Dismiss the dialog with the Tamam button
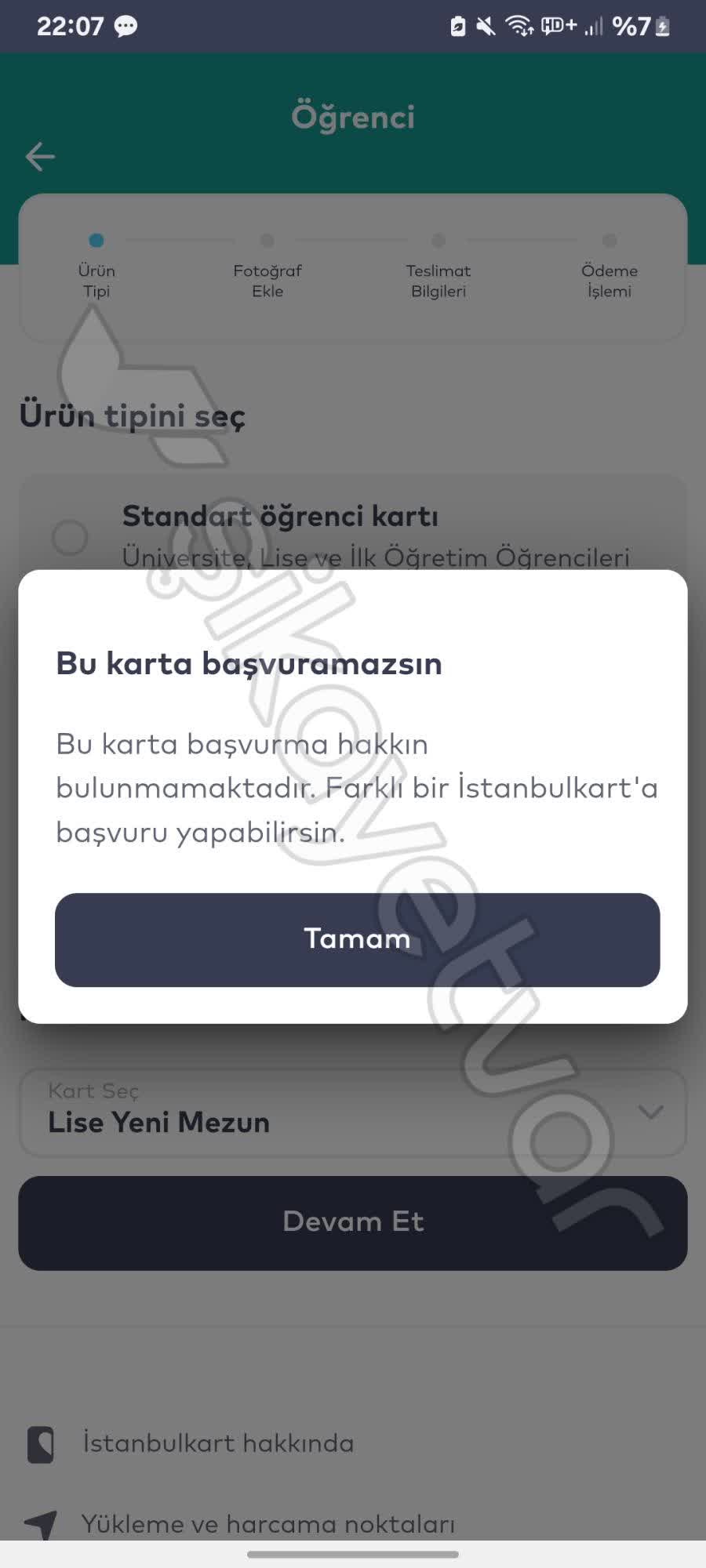Viewport: 706px width, 1568px height. [357, 939]
